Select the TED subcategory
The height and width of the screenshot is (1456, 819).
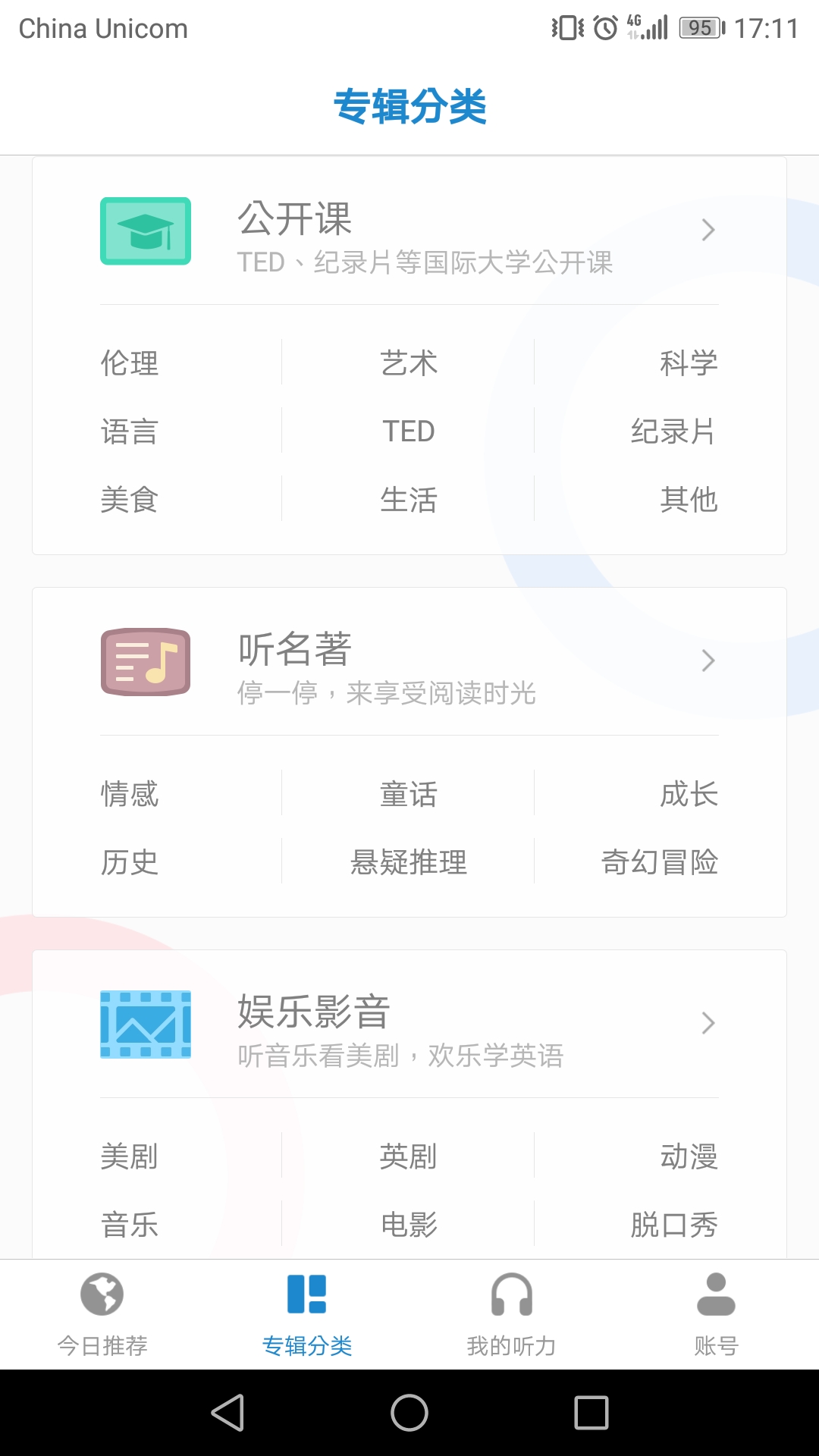[x=408, y=431]
